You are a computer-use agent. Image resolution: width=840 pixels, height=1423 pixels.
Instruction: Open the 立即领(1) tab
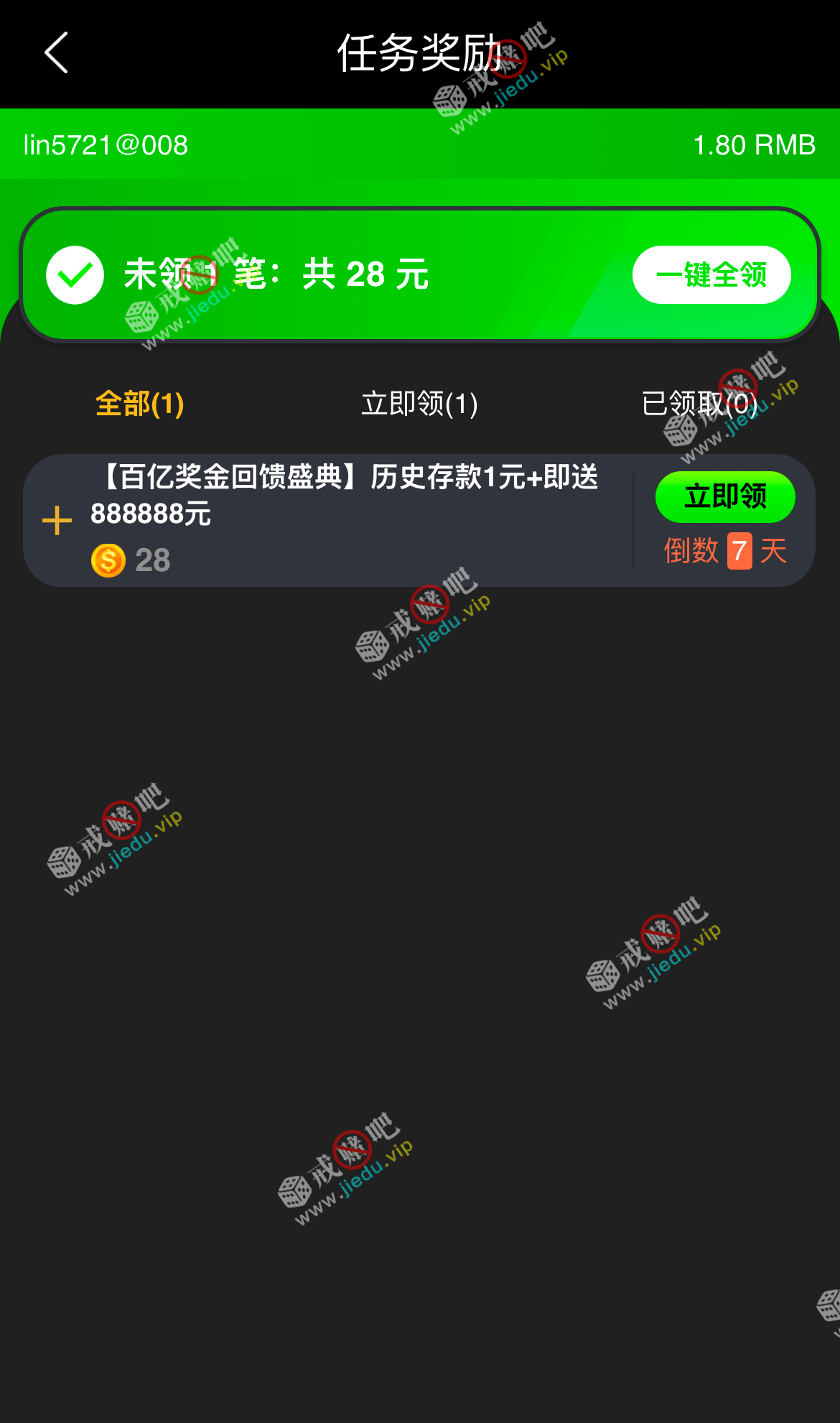coord(419,404)
